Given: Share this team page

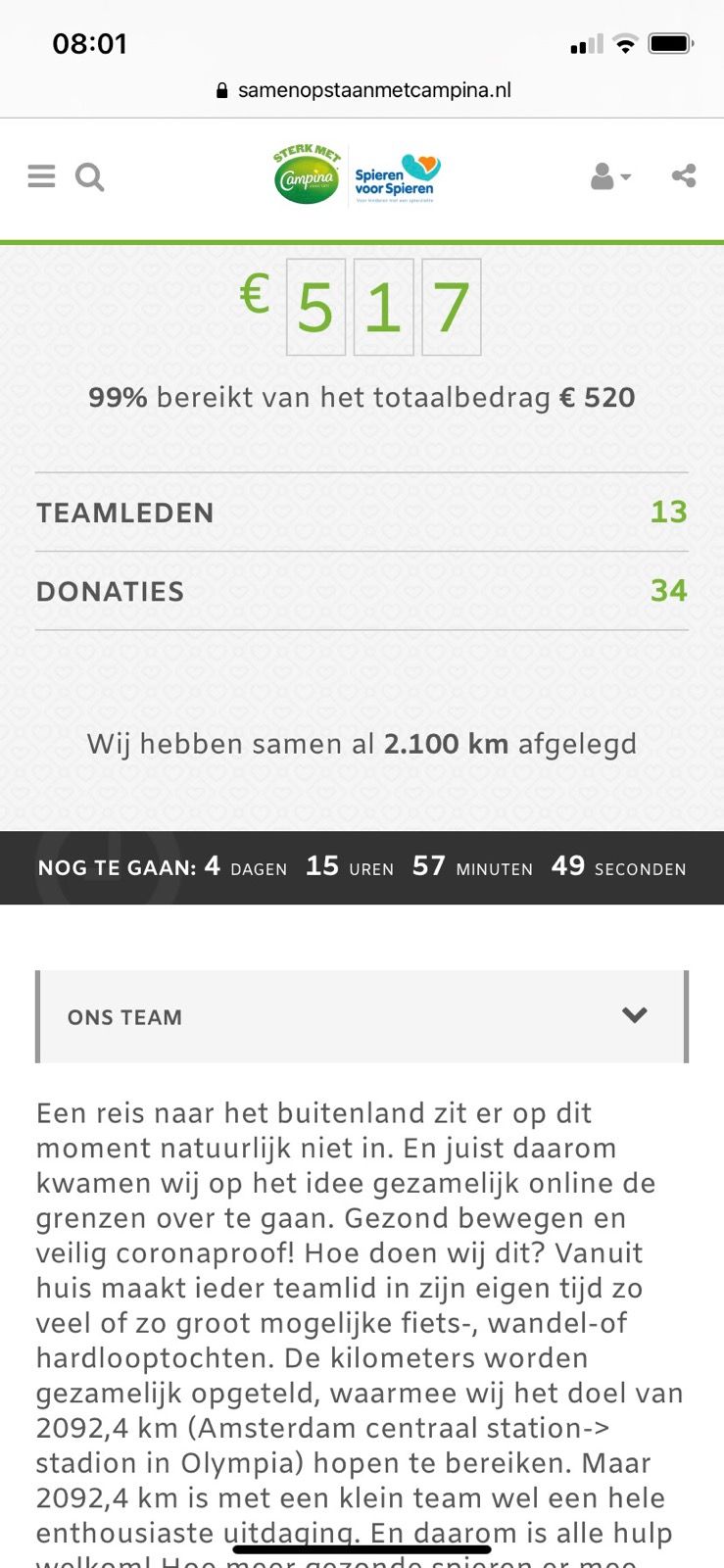Looking at the screenshot, I should [x=684, y=175].
